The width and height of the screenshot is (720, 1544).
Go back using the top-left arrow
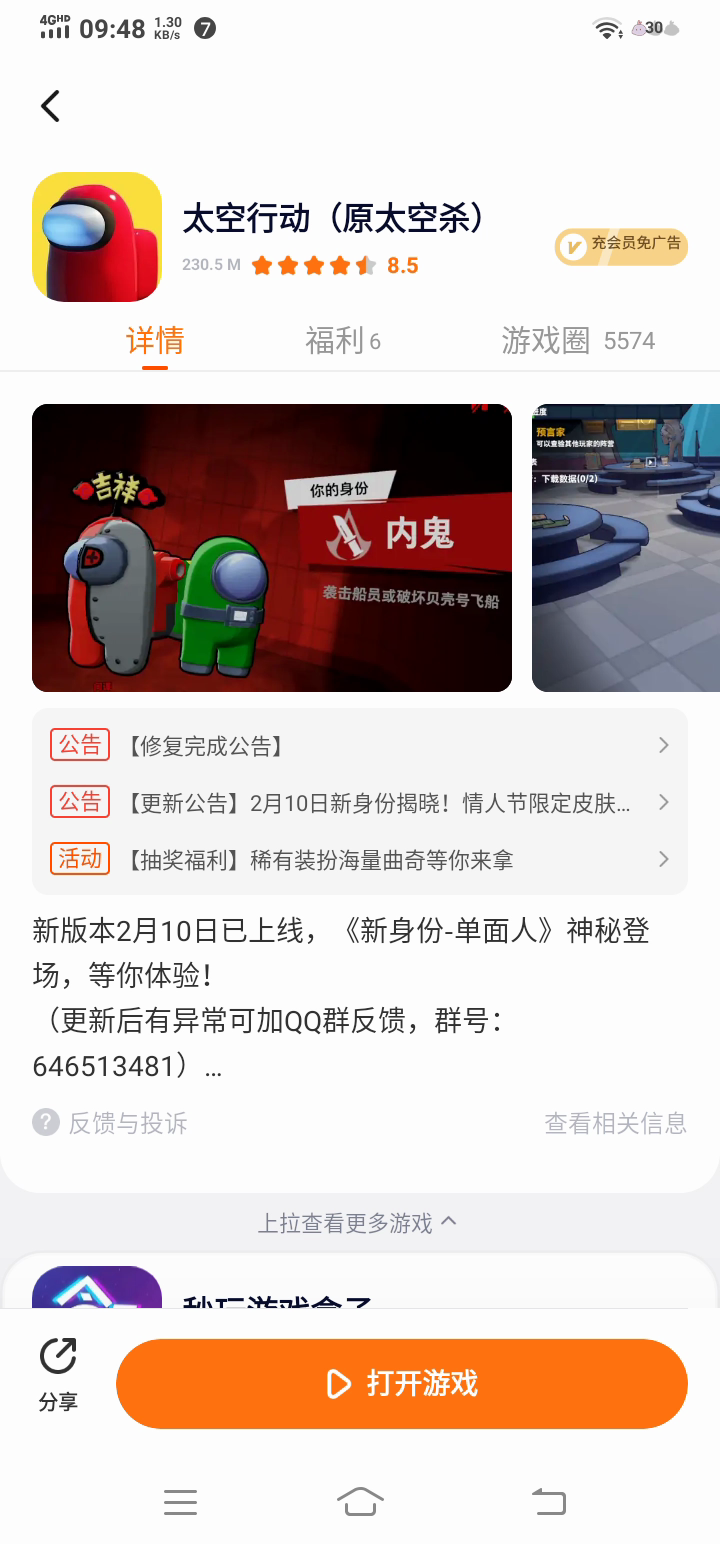[51, 106]
